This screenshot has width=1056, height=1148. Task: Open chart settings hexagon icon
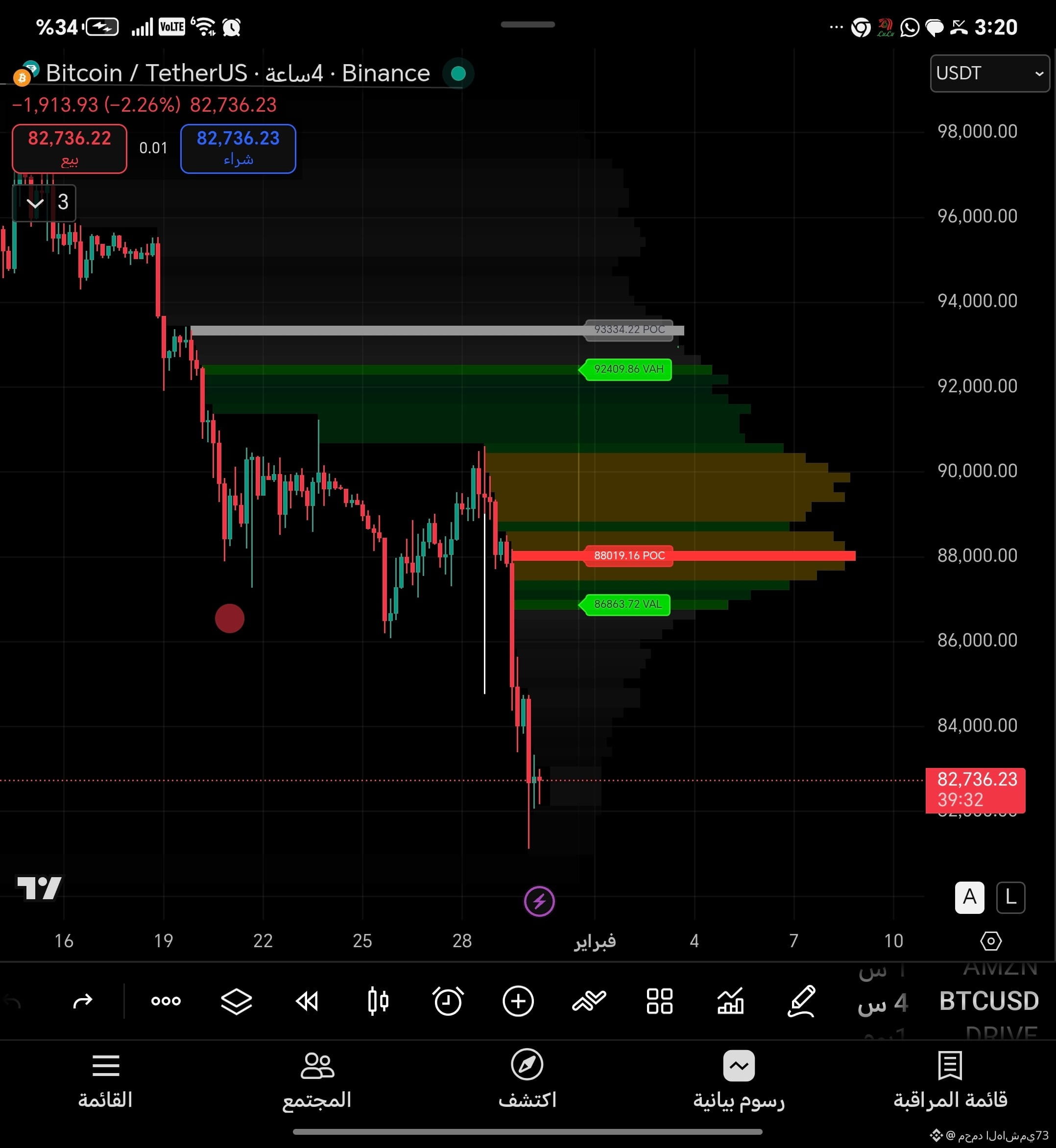pos(990,940)
